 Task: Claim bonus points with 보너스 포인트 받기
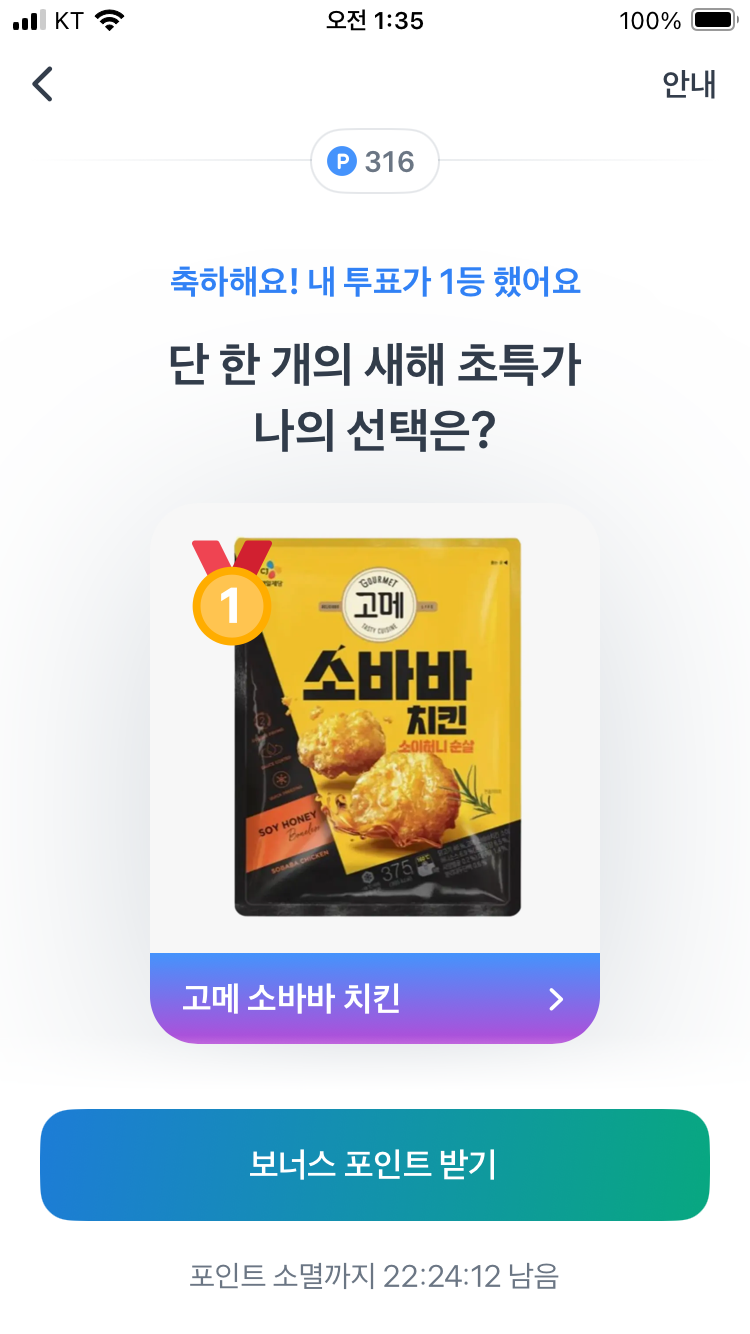(375, 1165)
